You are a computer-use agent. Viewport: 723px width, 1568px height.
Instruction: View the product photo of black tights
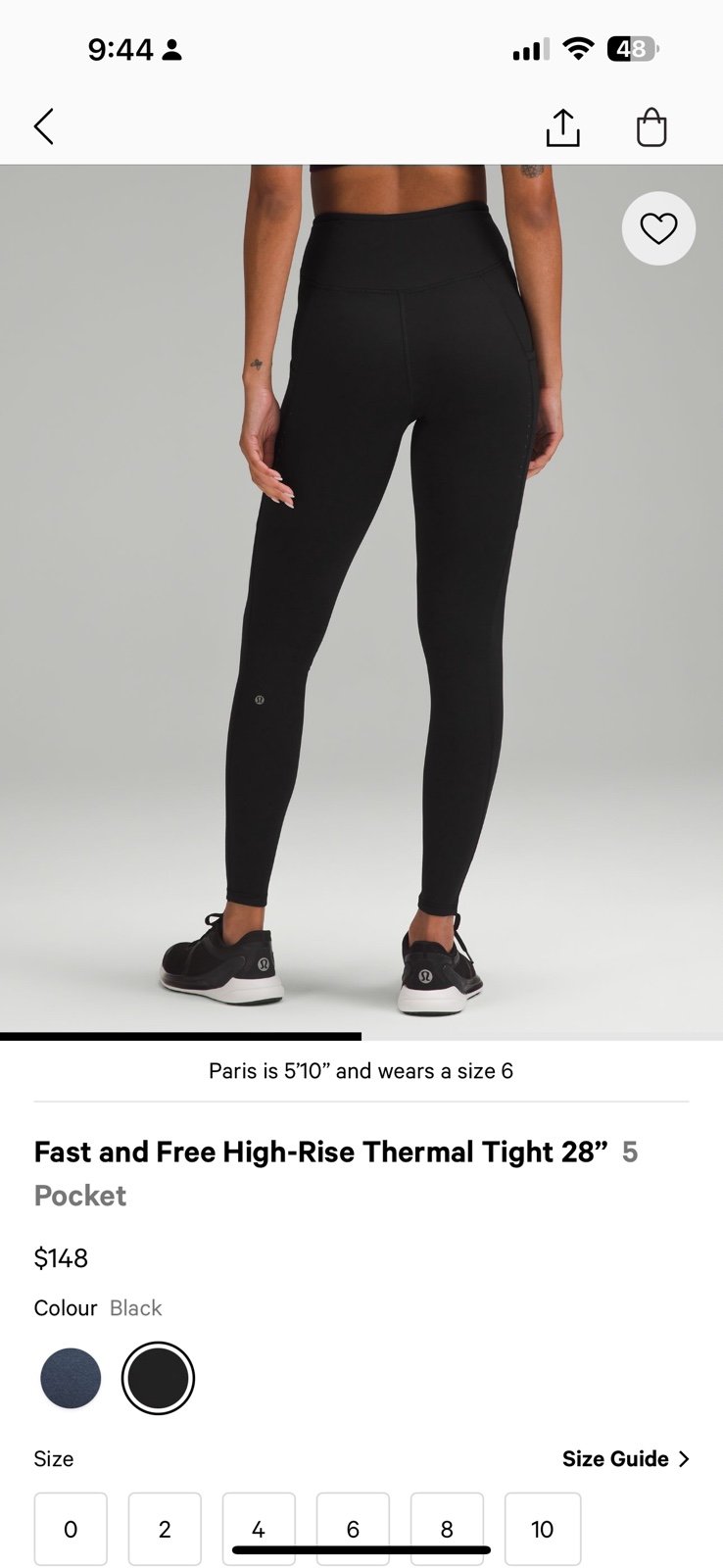coord(361,599)
